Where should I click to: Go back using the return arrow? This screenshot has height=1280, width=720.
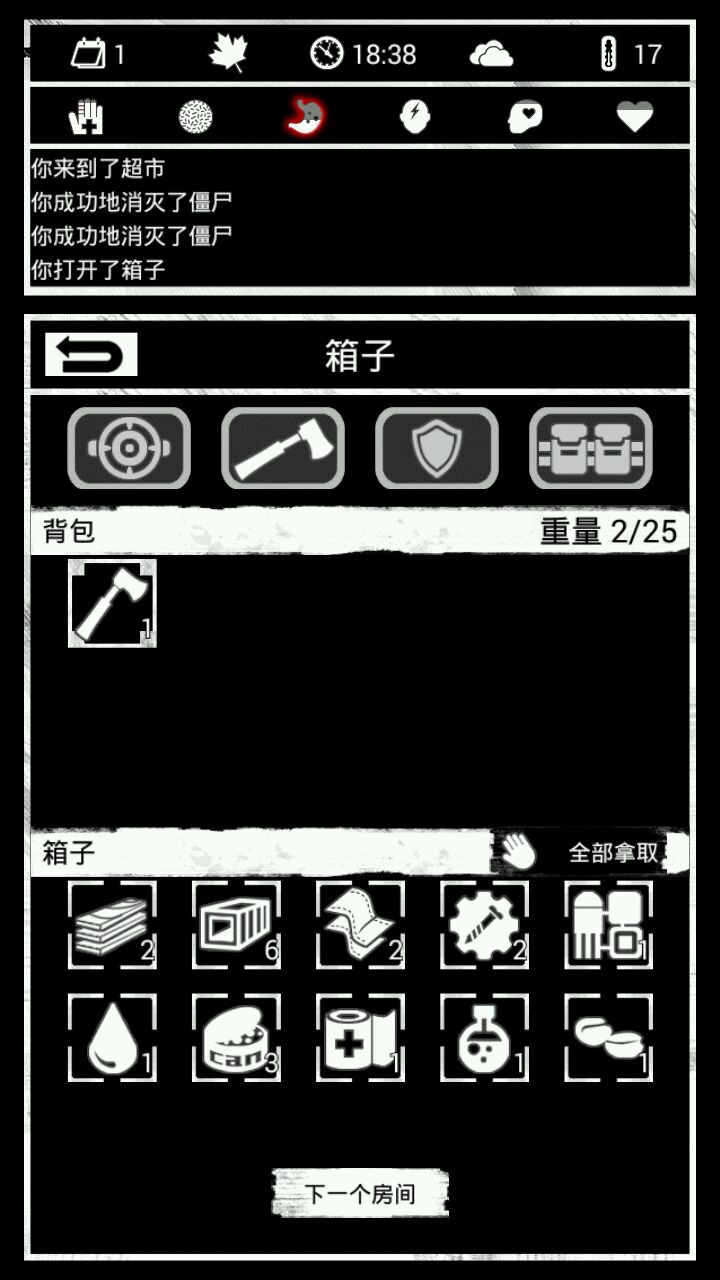tap(91, 355)
